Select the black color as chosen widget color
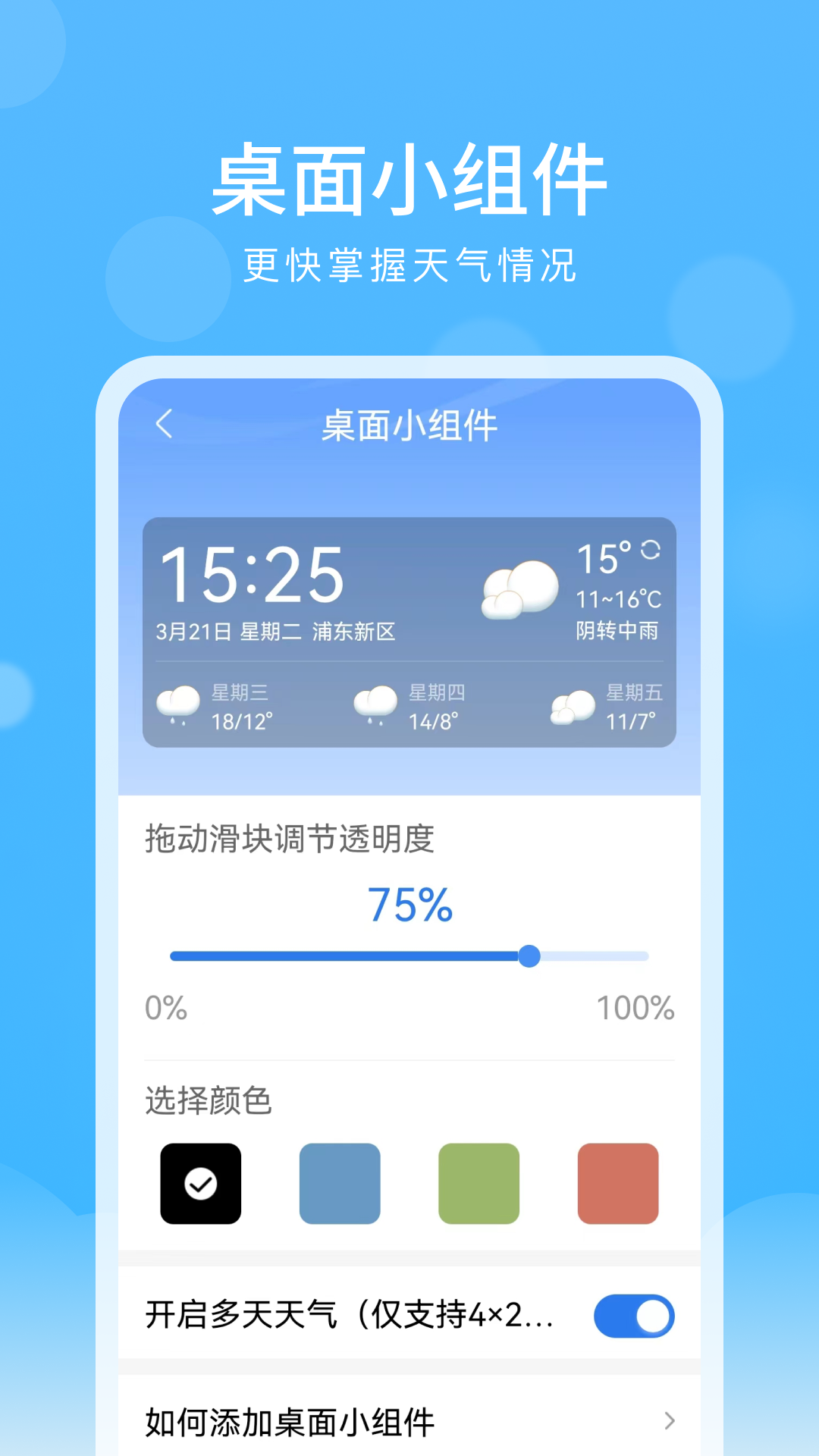The image size is (819, 1456). [x=200, y=1183]
